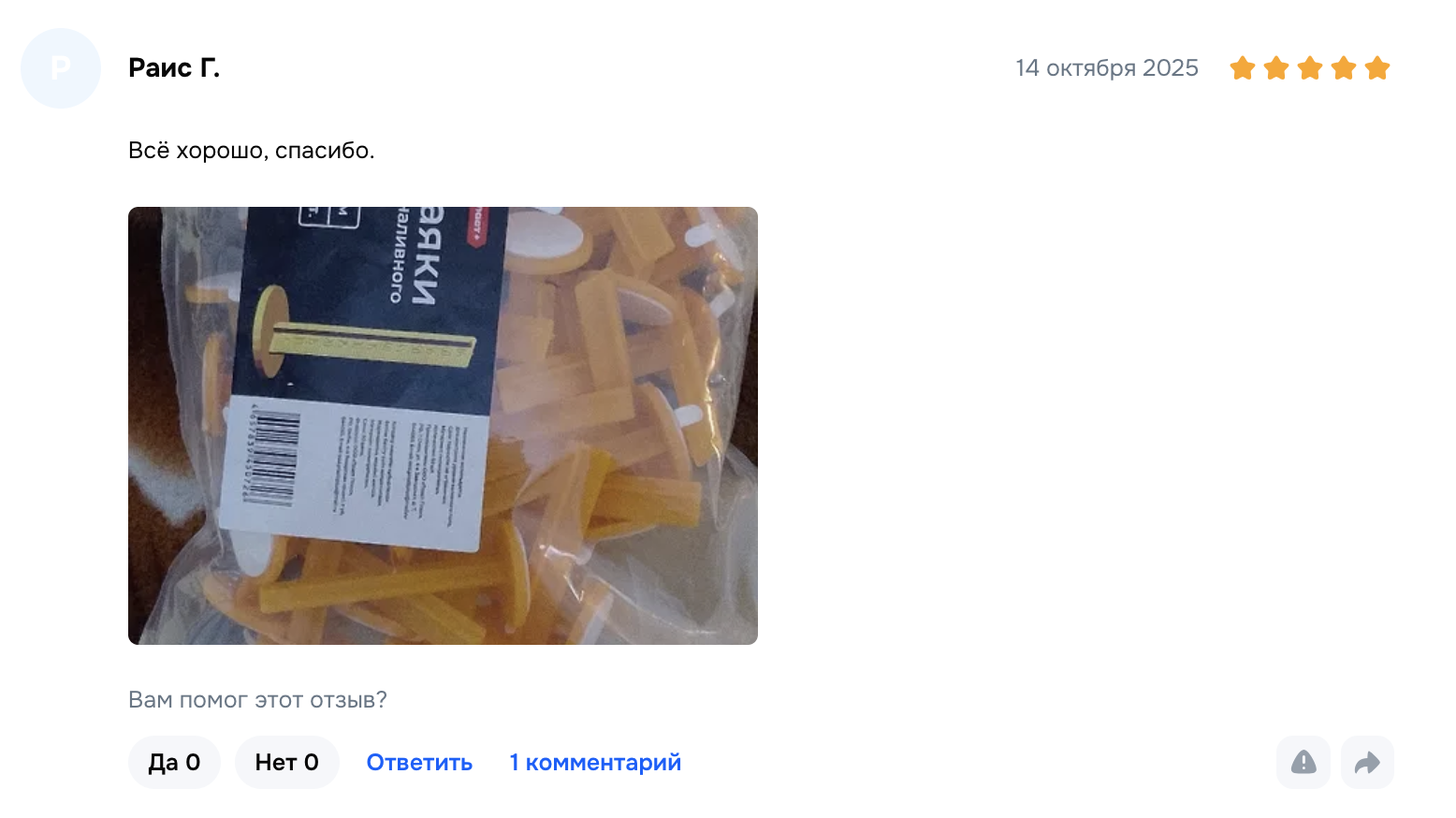Viewport: 1456px width, 818px height.
Task: Open Раис Г.'s profile avatar
Action: click(x=61, y=68)
